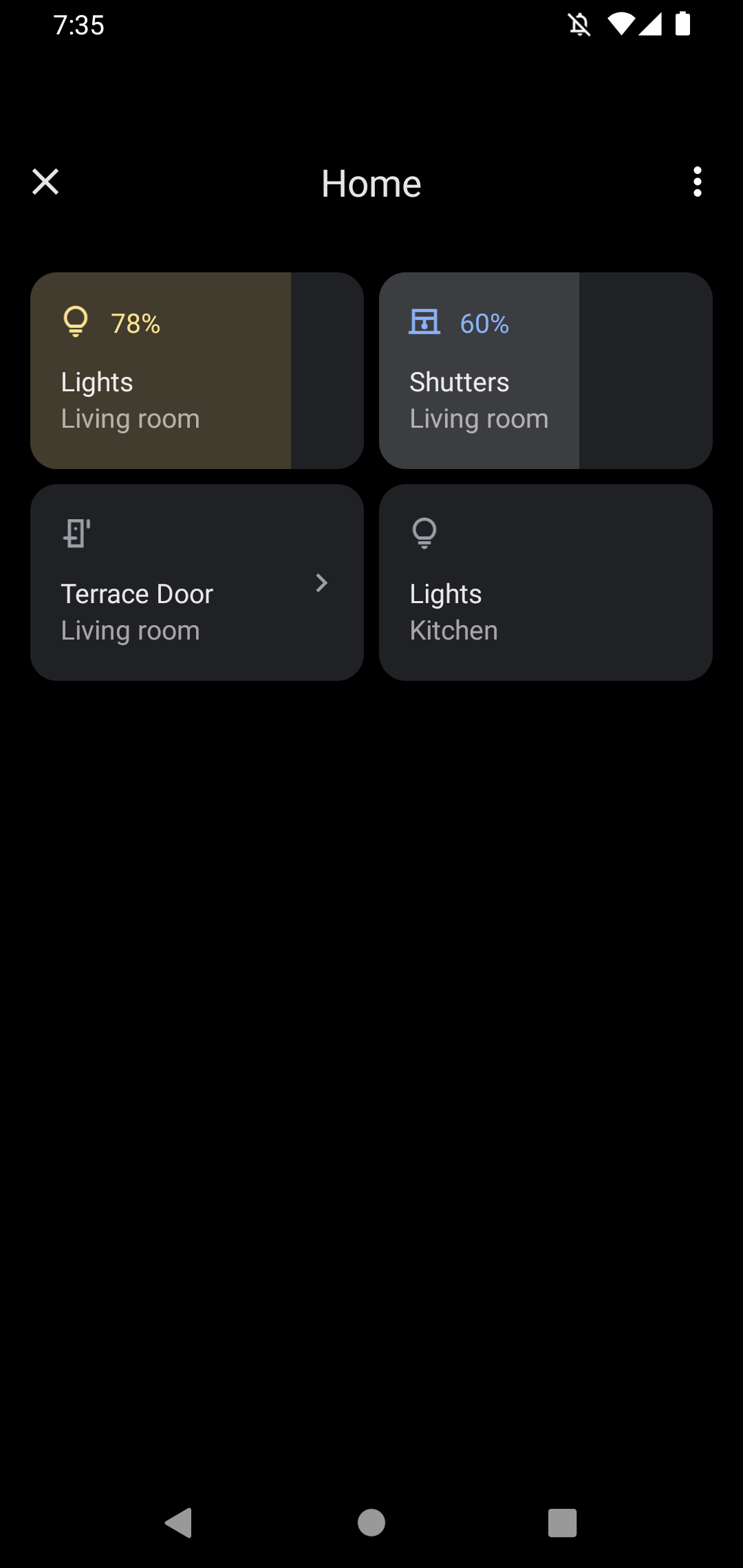
Task: Tap the 78% brightness label
Action: pyautogui.click(x=135, y=323)
